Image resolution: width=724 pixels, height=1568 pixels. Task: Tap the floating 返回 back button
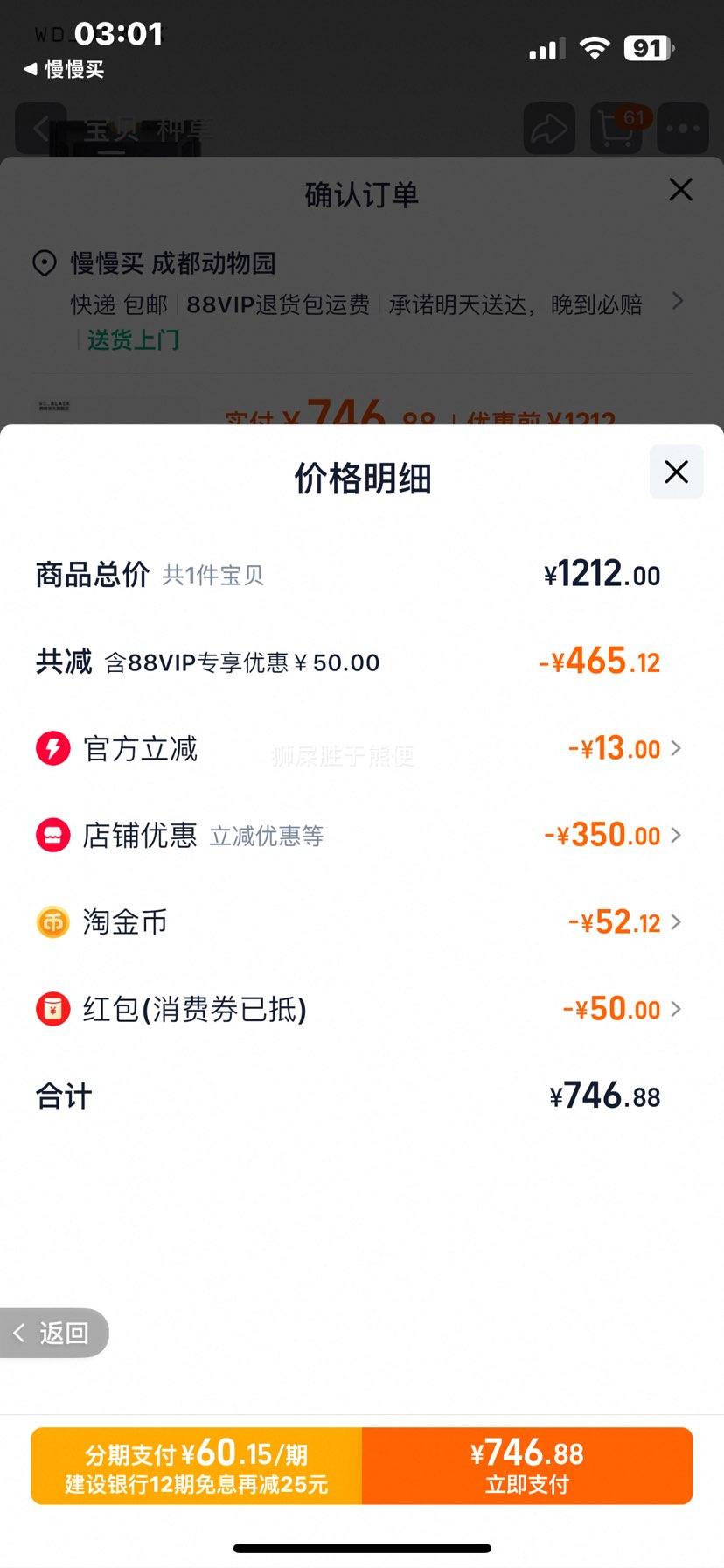point(52,1333)
